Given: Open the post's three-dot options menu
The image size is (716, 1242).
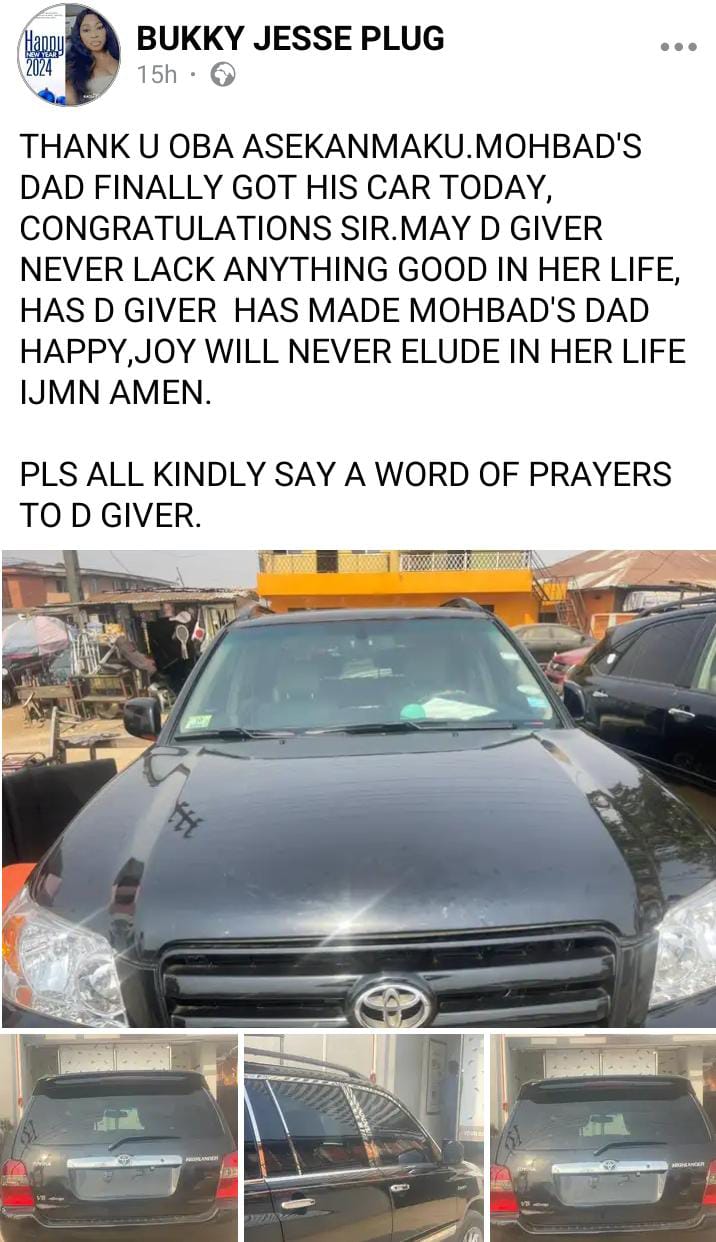Looking at the screenshot, I should [677, 47].
